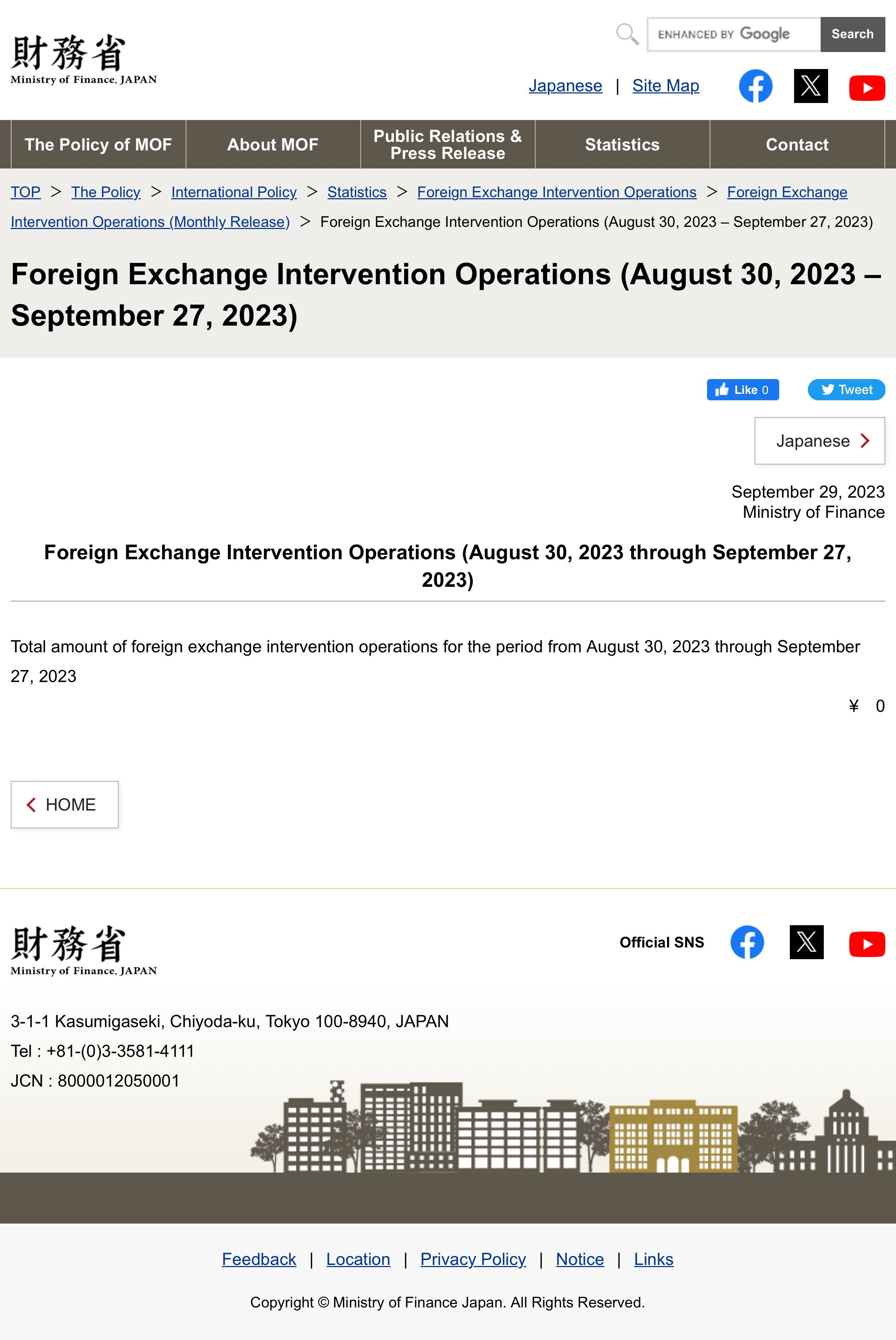Viewport: 896px width, 1340px height.
Task: Open the header Facebook icon
Action: click(756, 86)
